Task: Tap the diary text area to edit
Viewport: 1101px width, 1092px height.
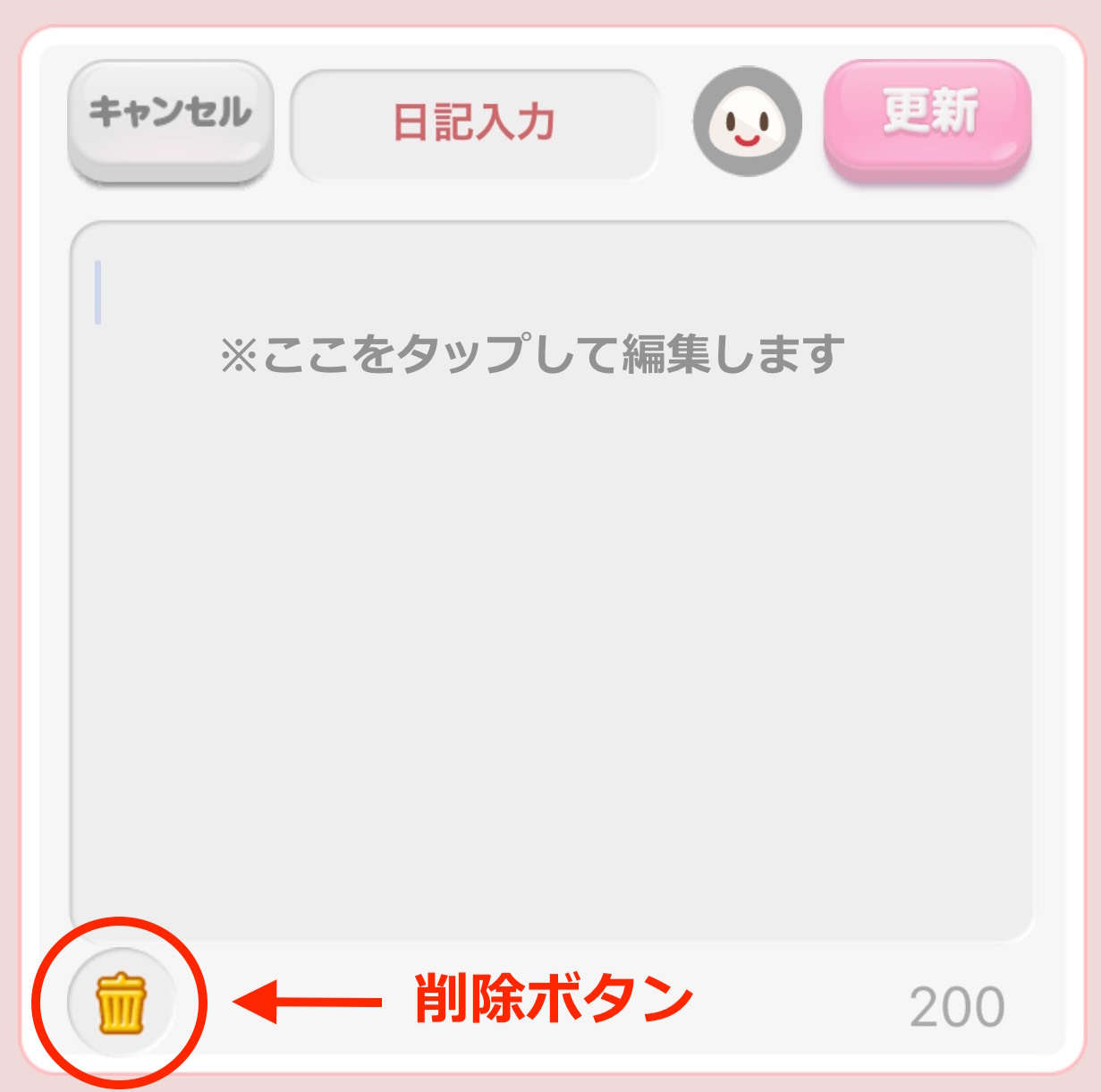Action: click(x=552, y=581)
